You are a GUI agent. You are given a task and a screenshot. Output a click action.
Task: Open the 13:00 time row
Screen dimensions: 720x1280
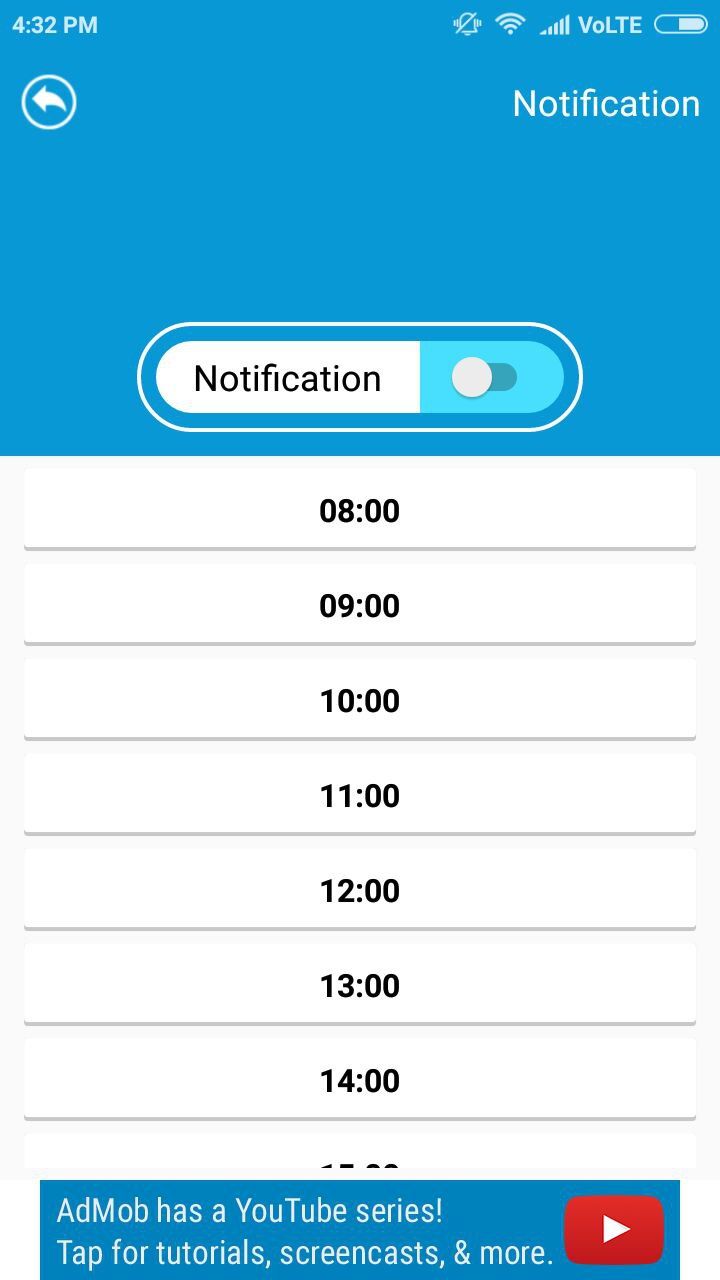[360, 984]
